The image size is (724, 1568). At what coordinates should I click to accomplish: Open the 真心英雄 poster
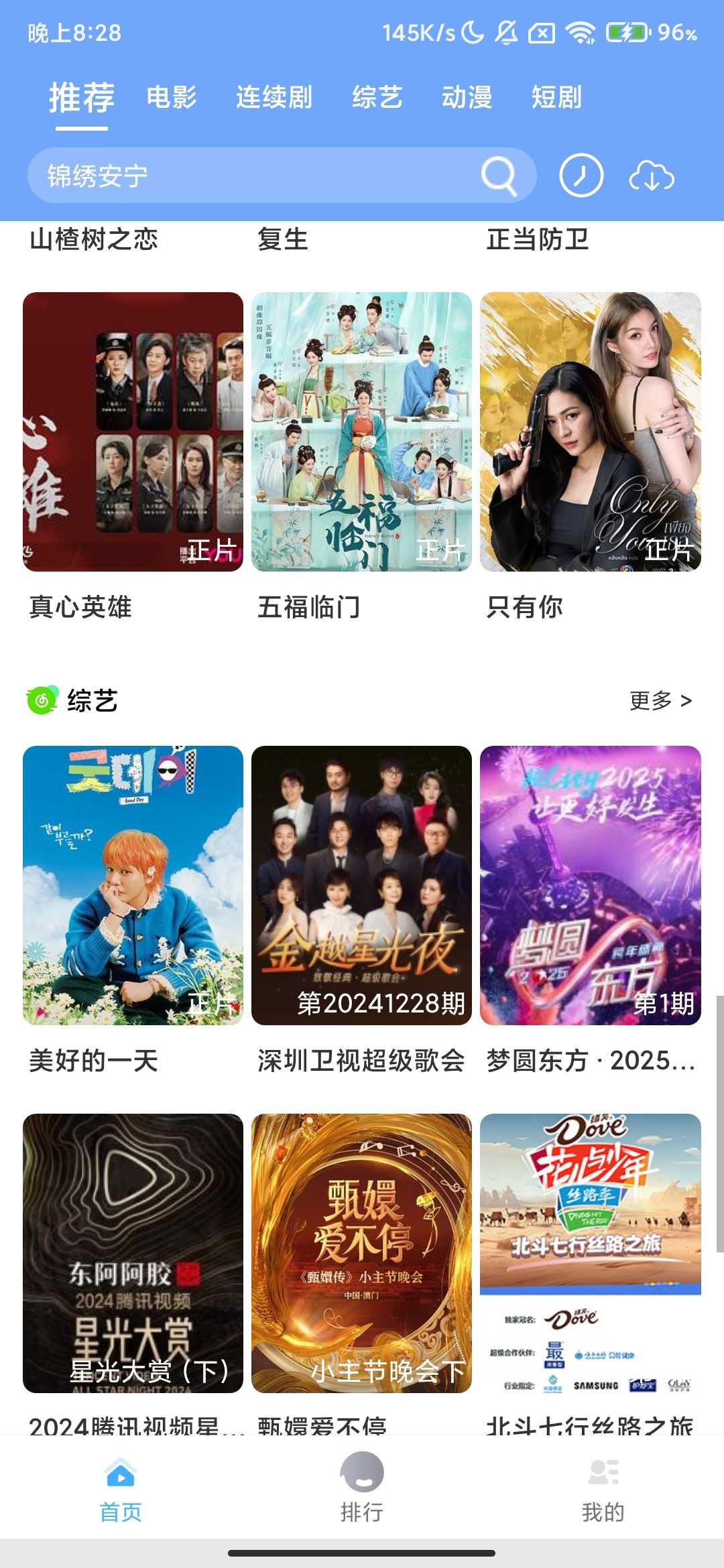[133, 432]
